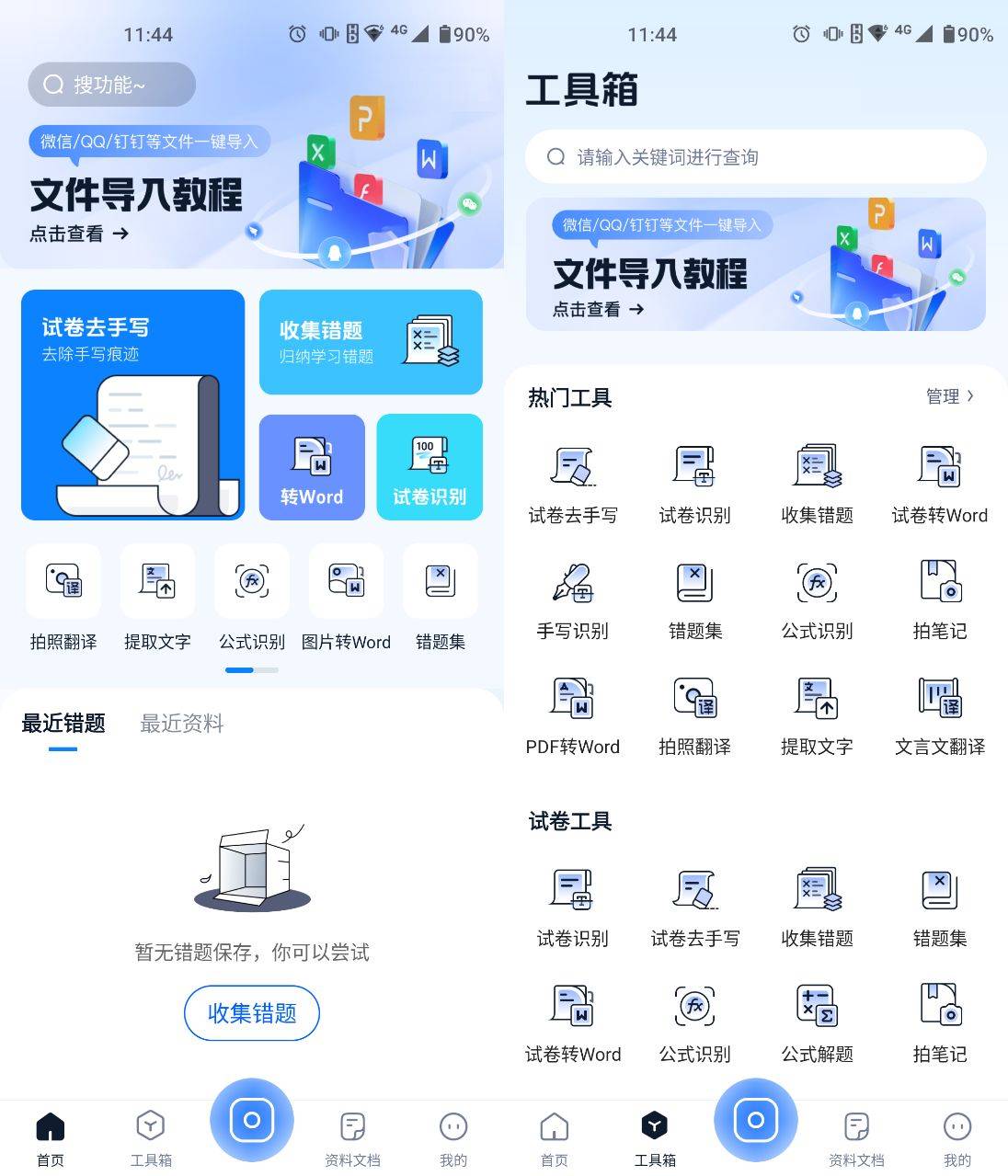Tap the 搜功能~ search pill
The image size is (1008, 1176).
coord(111,85)
